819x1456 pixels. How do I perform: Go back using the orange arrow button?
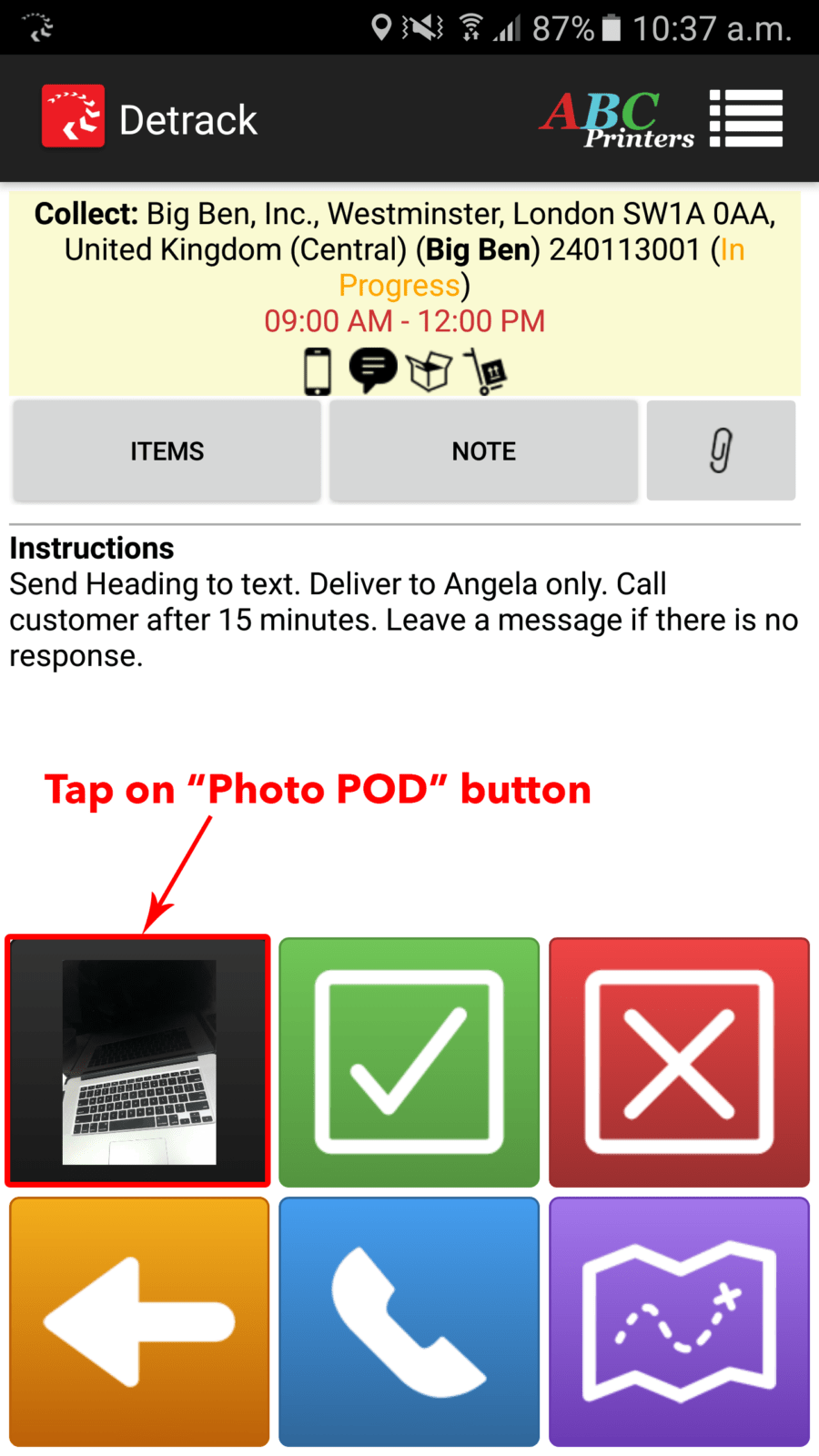(139, 1321)
